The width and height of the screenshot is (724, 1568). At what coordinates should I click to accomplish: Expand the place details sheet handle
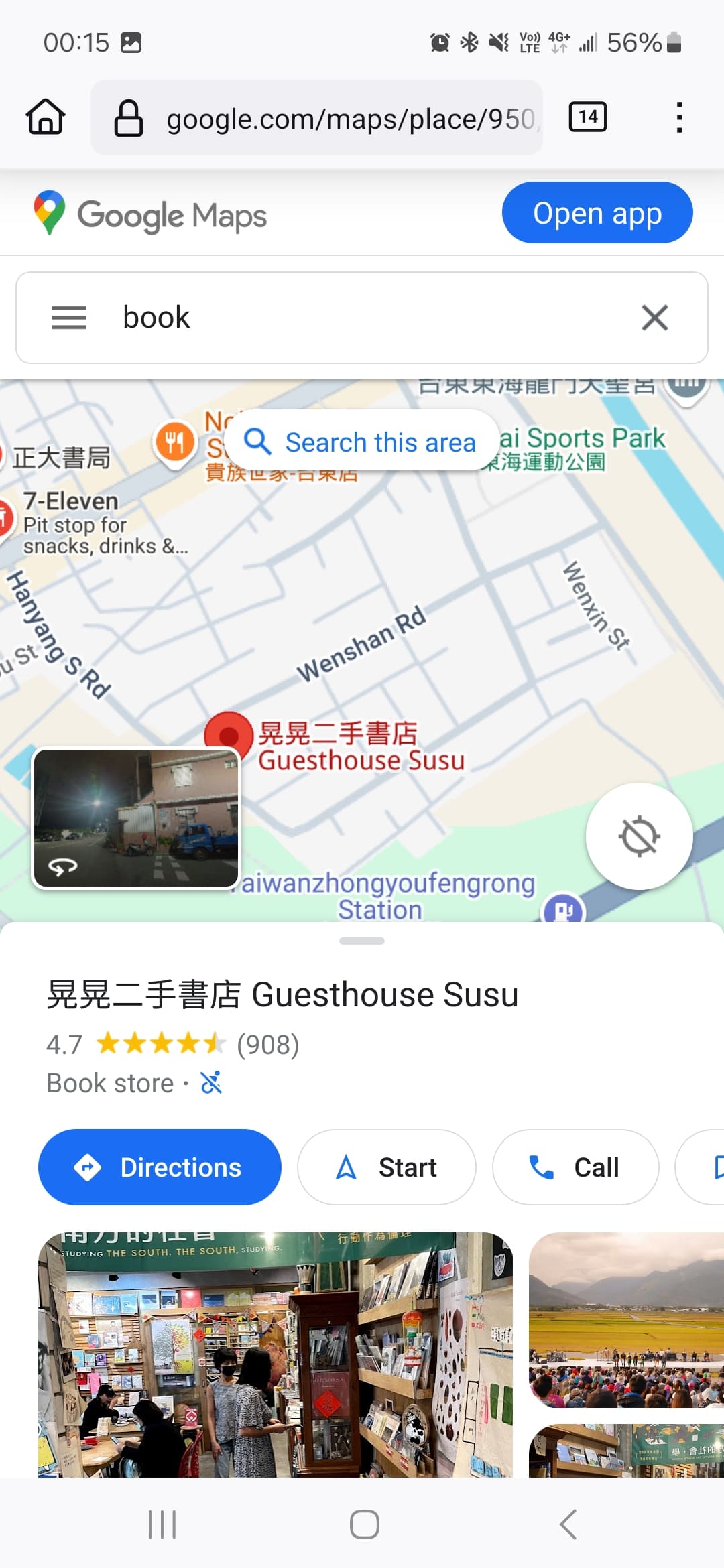(362, 941)
